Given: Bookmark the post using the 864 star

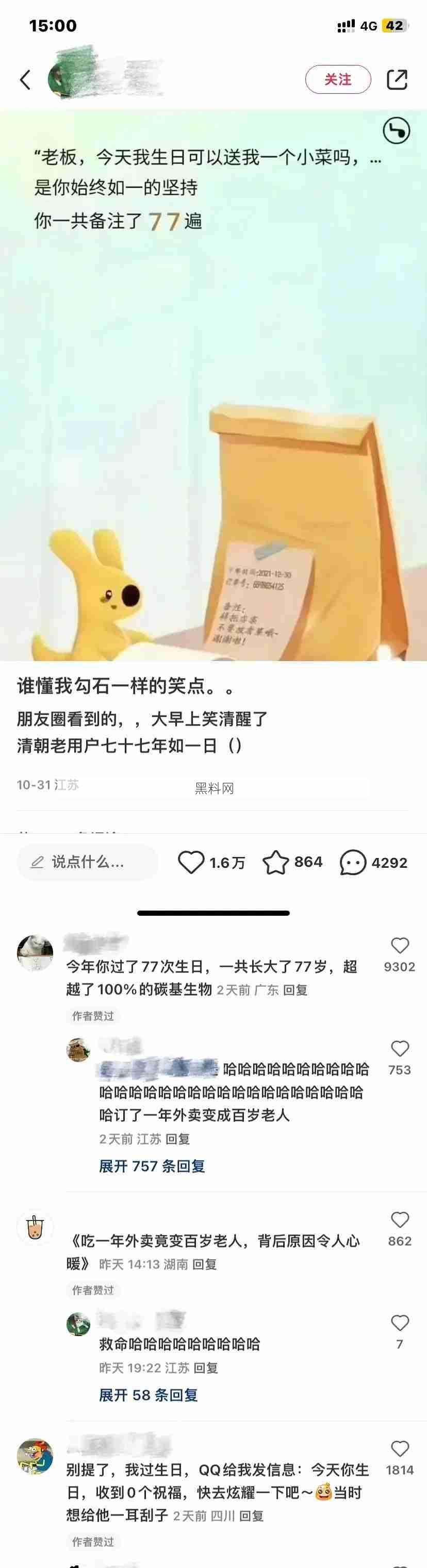Looking at the screenshot, I should [x=275, y=863].
